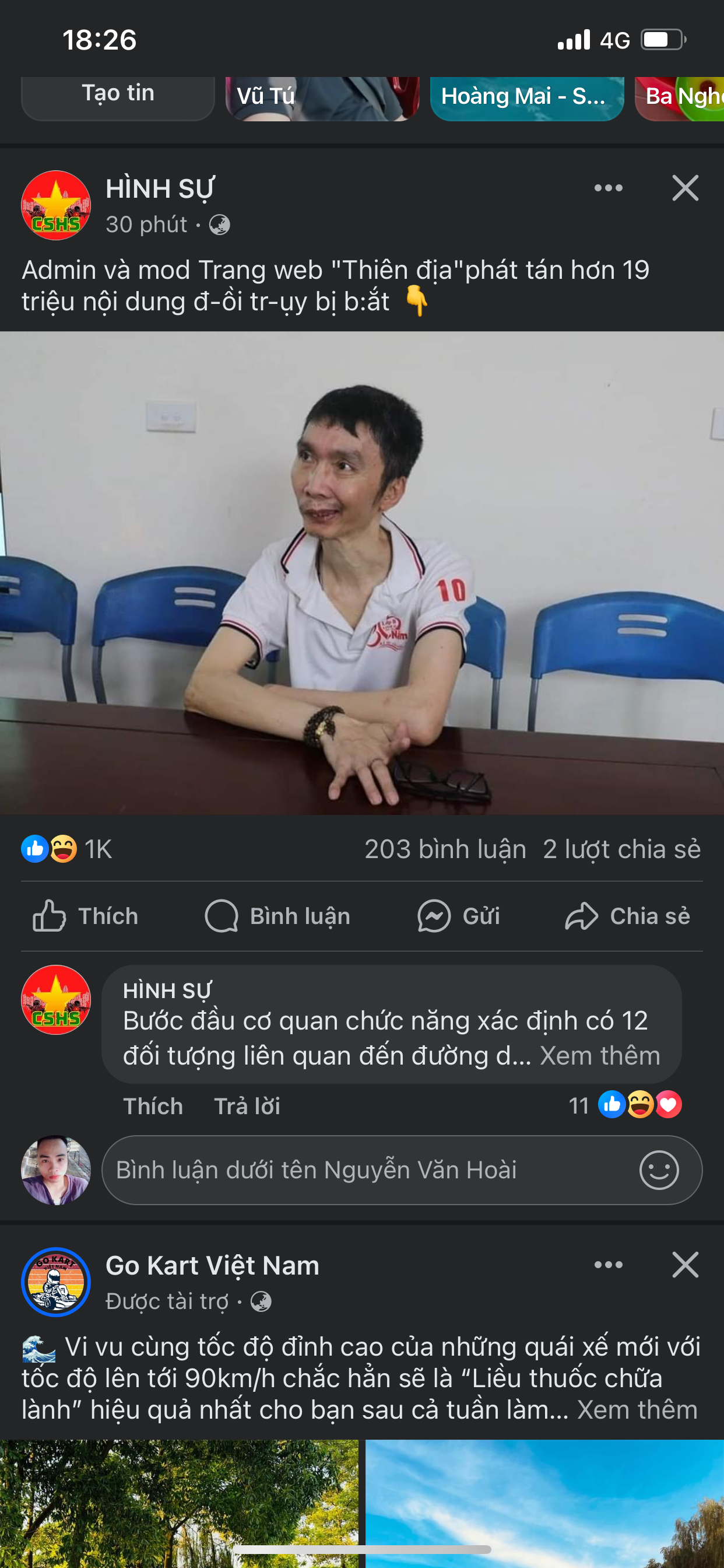The width and height of the screenshot is (724, 1568).
Task: Tap Bình luận to comment on post
Action: pyautogui.click(x=277, y=915)
